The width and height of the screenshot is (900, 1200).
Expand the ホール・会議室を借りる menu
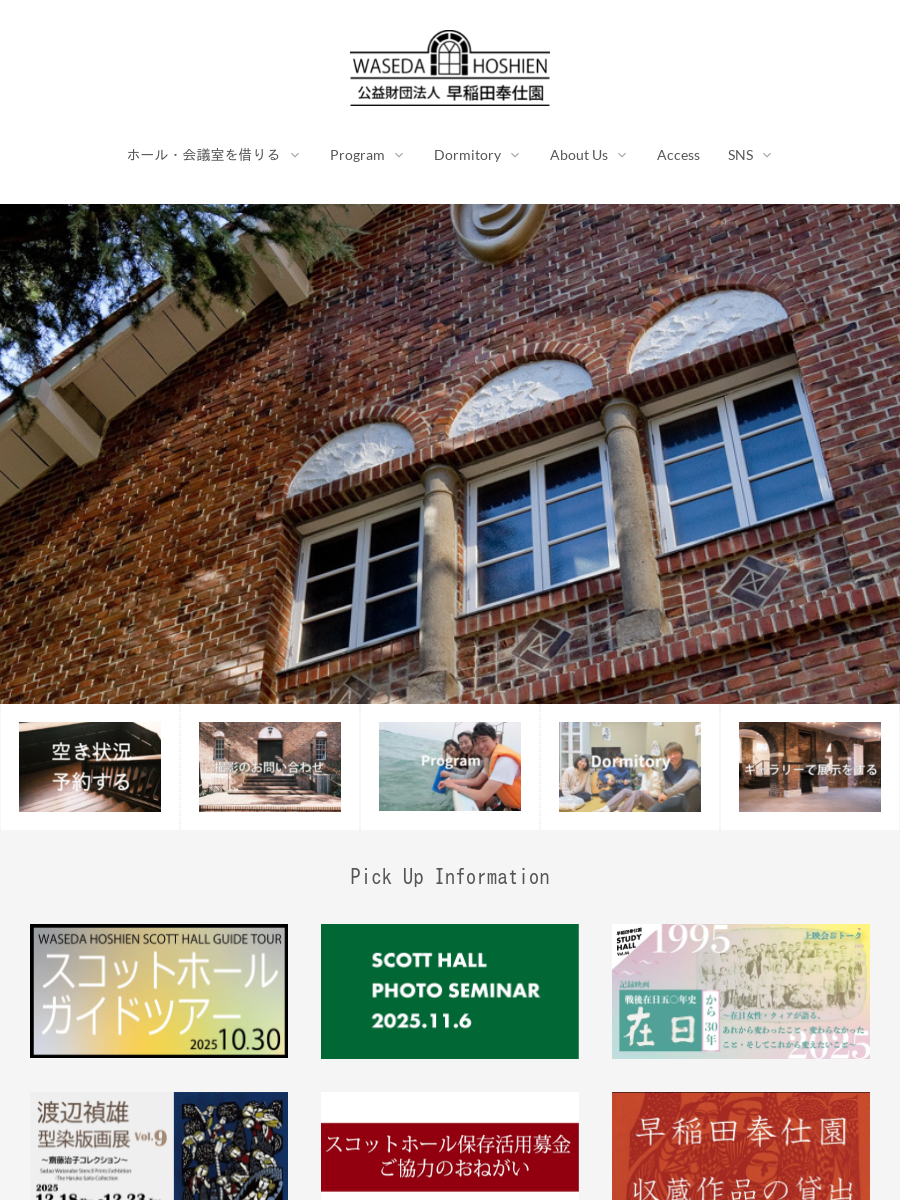(x=212, y=155)
